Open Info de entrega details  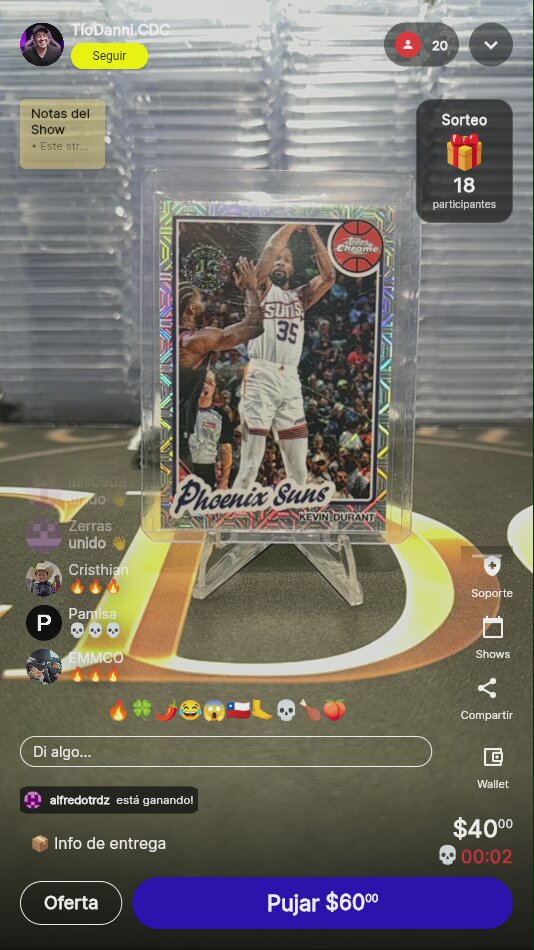[99, 843]
